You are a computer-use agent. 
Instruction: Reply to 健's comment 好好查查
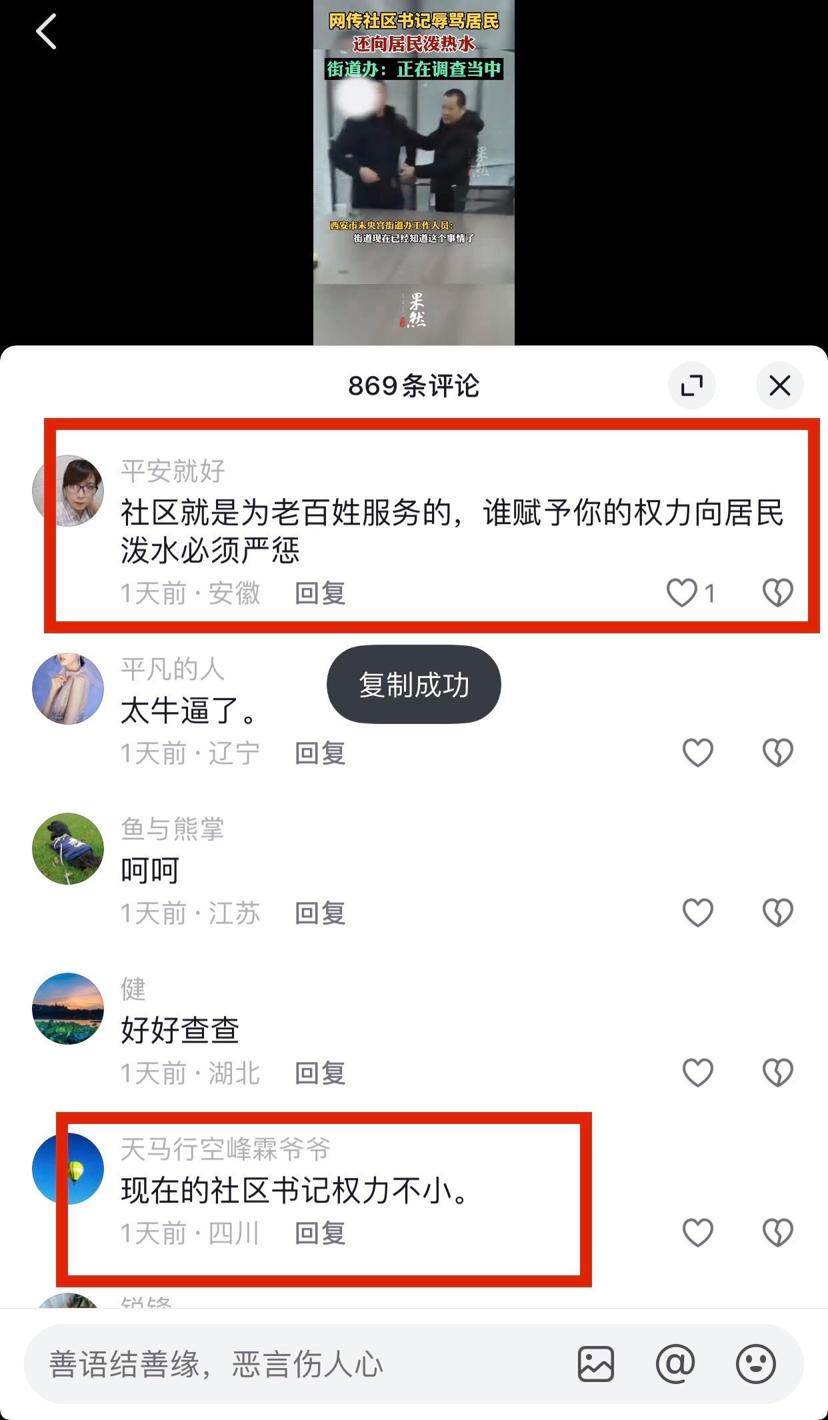coord(320,1073)
